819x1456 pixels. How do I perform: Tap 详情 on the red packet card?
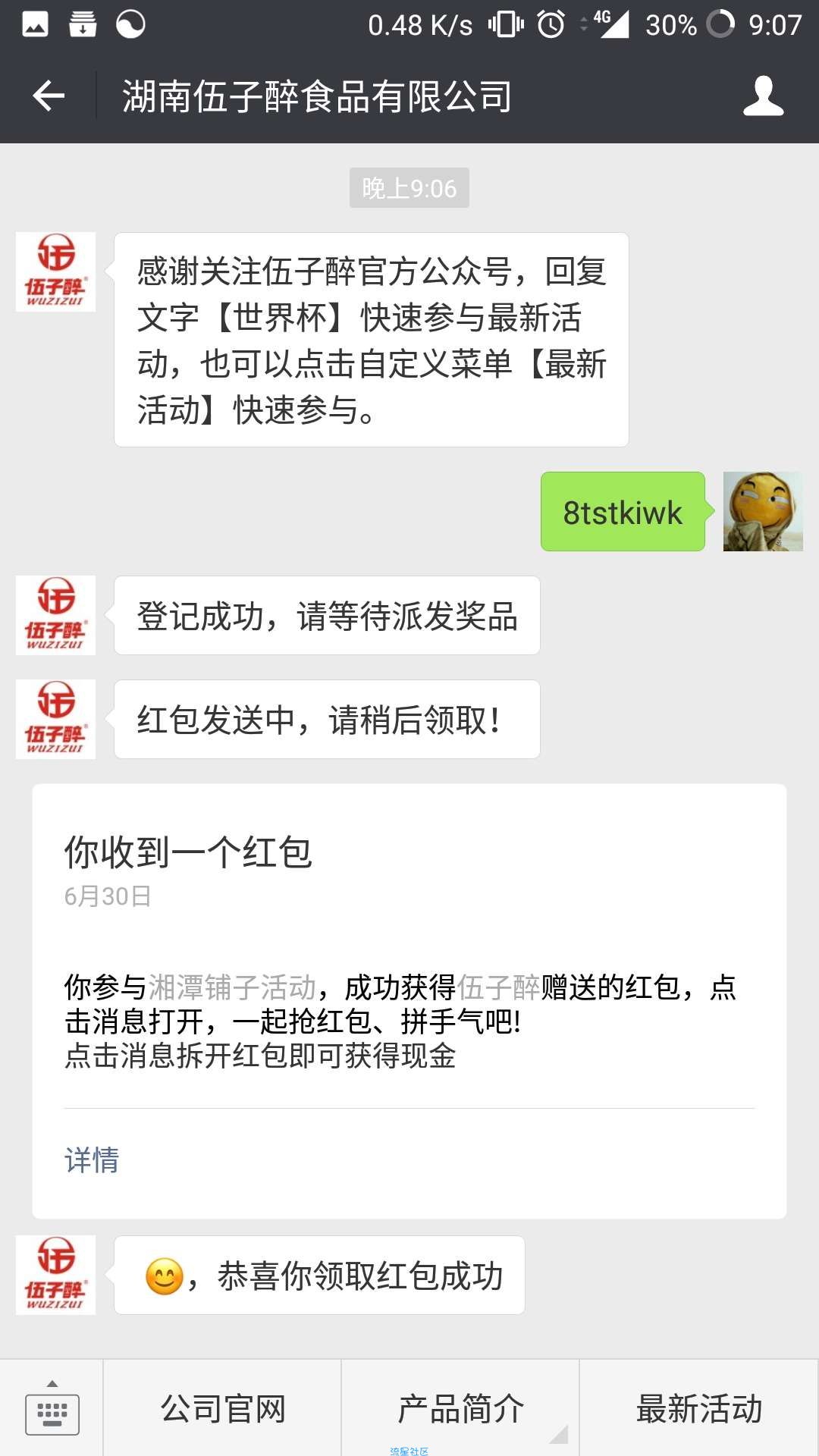click(x=92, y=1160)
